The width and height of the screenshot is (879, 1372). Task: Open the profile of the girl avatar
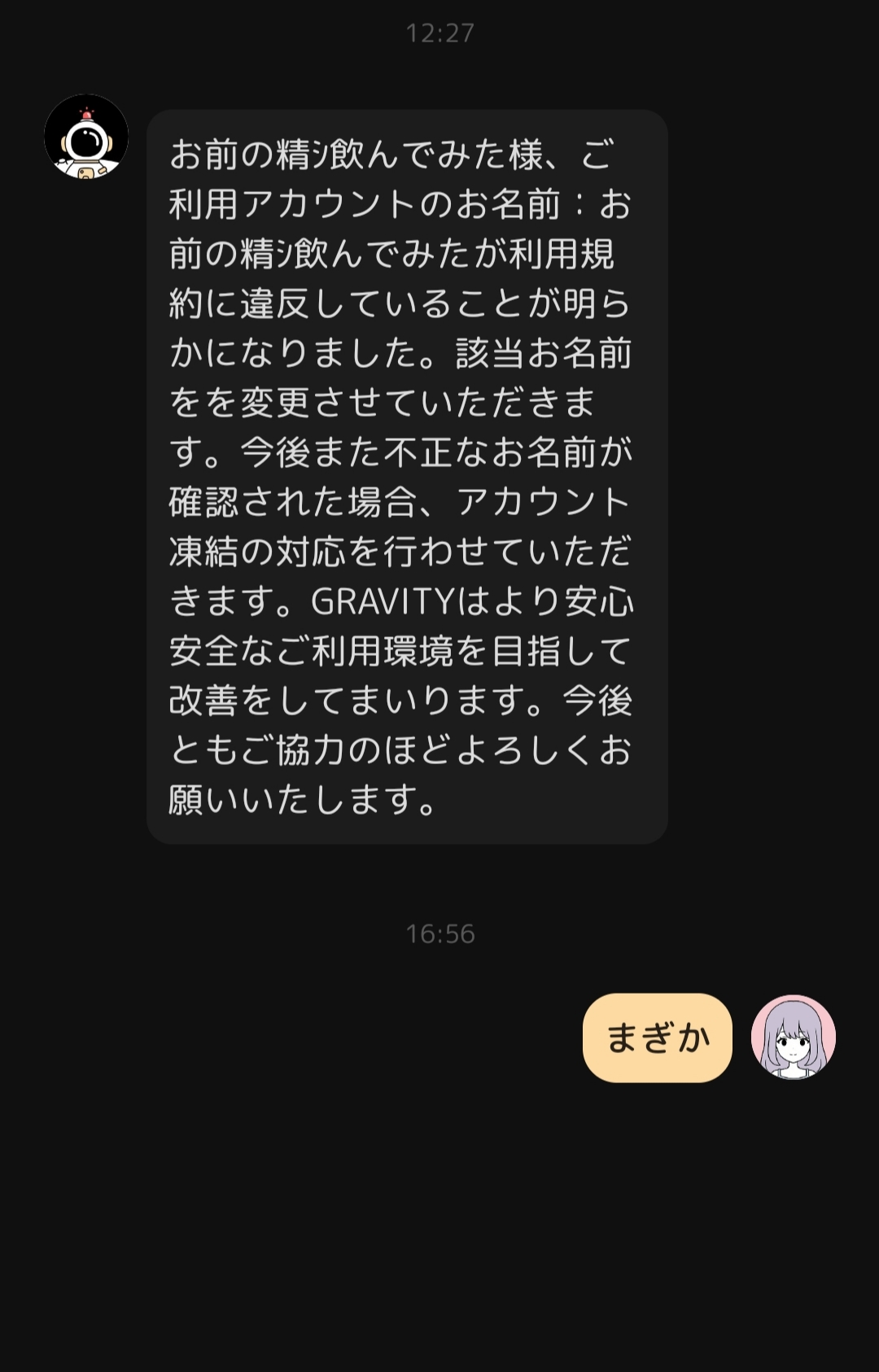[x=793, y=1037]
